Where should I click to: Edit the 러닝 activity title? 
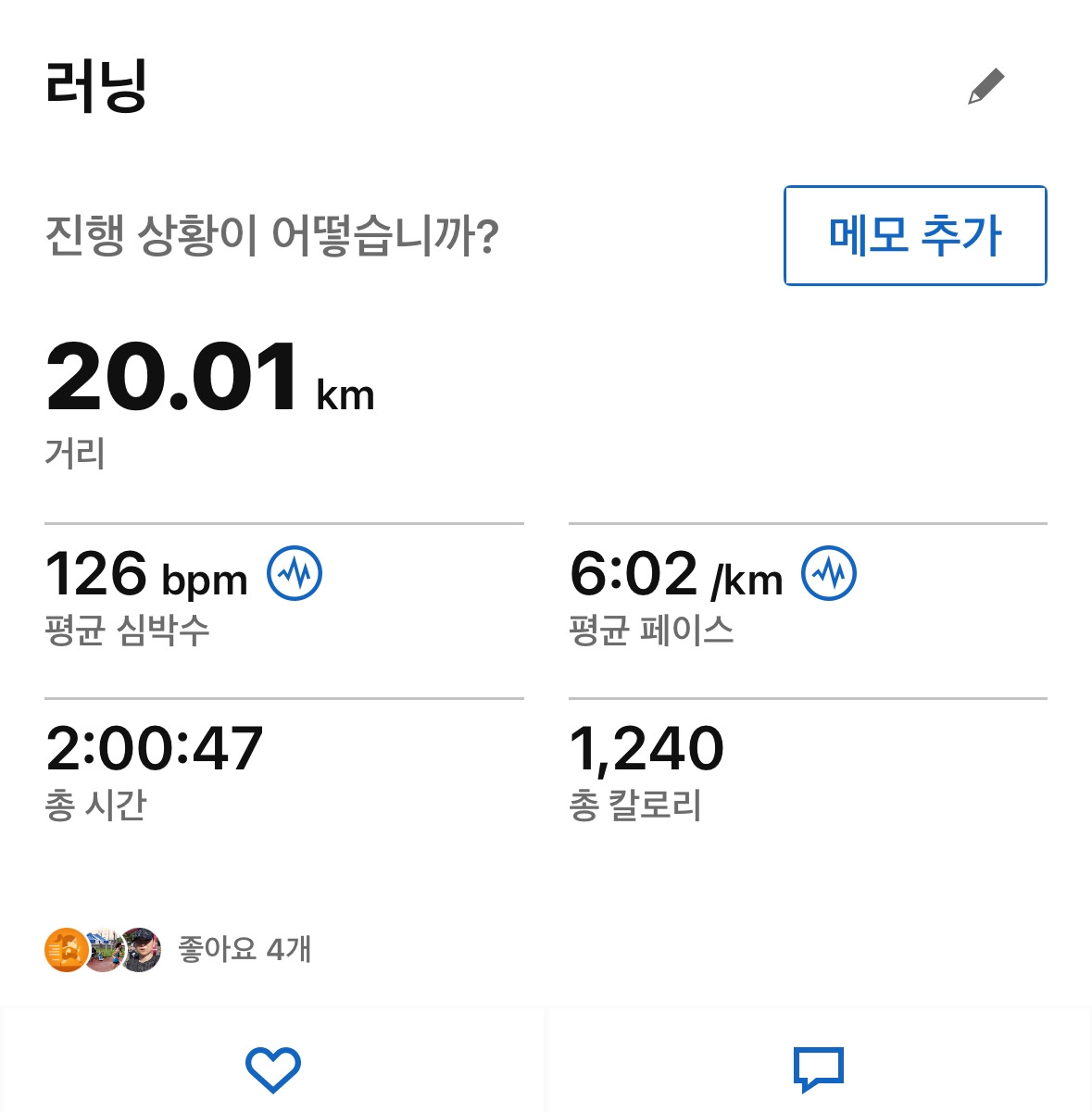point(985,86)
